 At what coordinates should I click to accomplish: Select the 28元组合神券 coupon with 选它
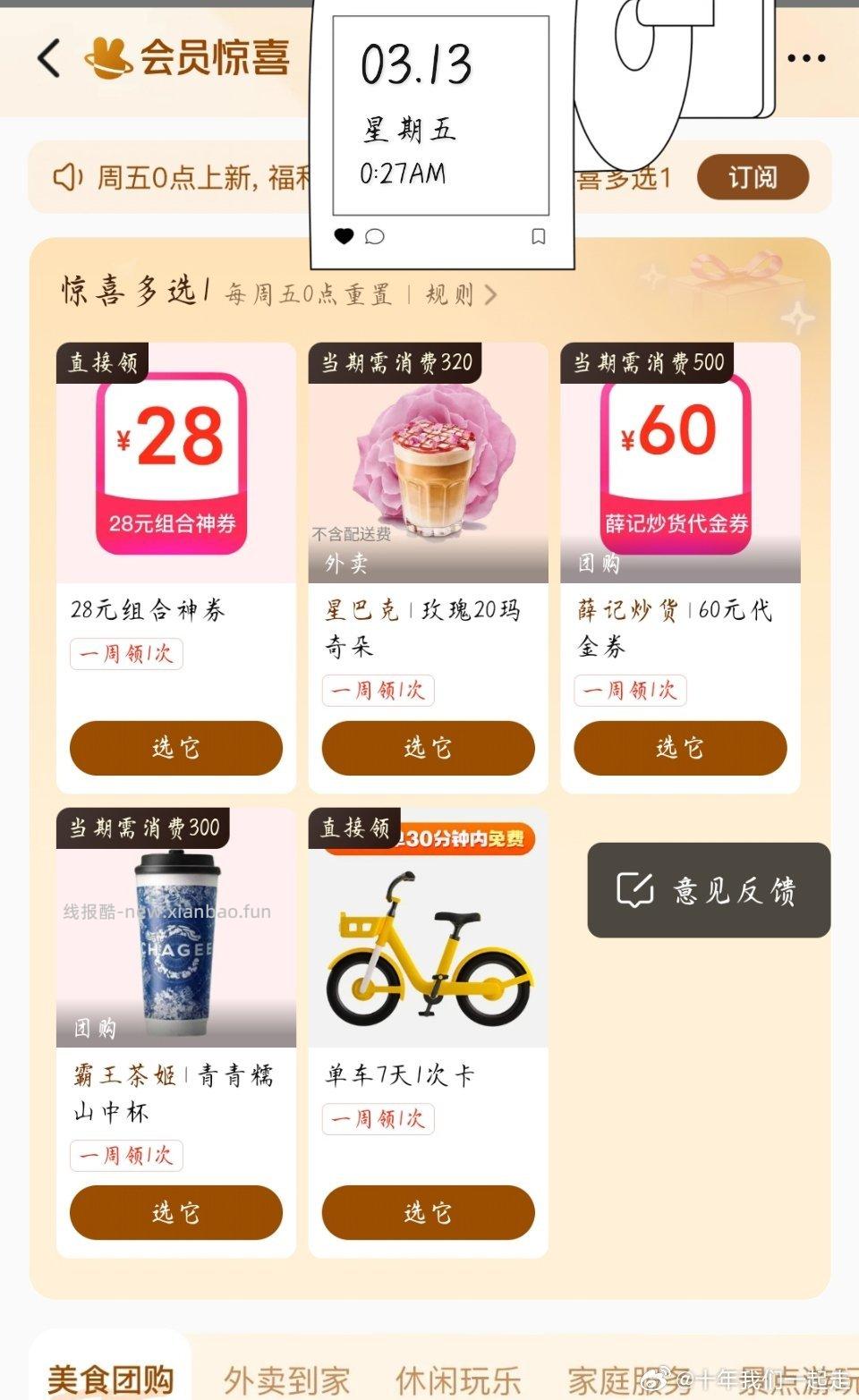click(x=174, y=749)
